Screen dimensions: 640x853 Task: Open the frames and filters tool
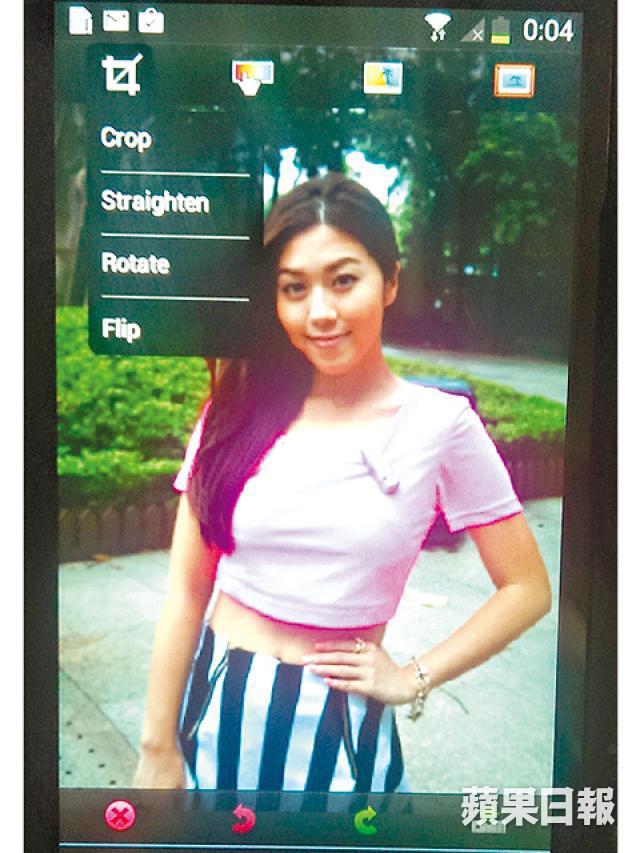click(514, 79)
